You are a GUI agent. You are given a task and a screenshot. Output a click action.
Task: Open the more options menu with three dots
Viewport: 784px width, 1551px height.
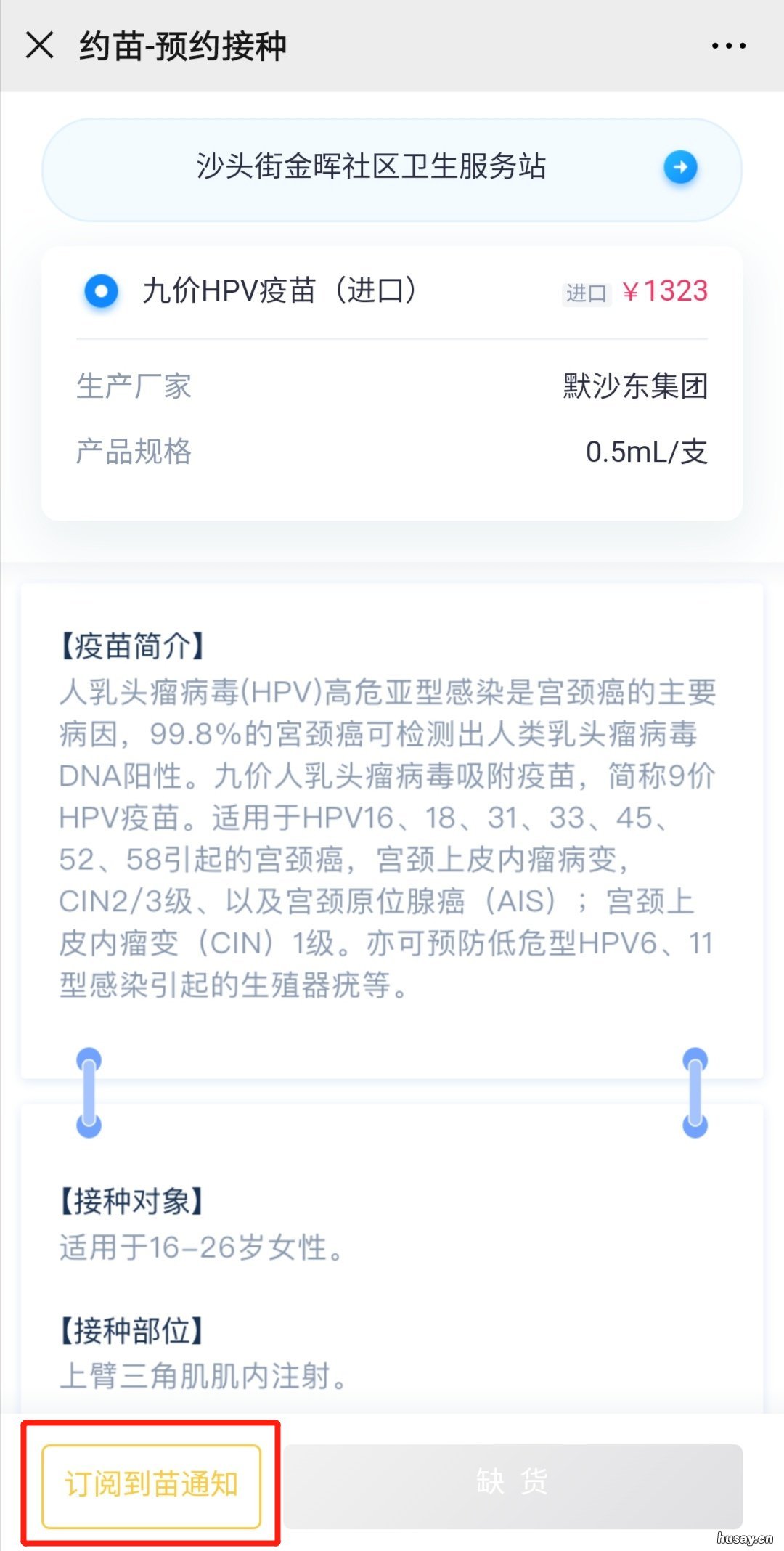(x=728, y=45)
